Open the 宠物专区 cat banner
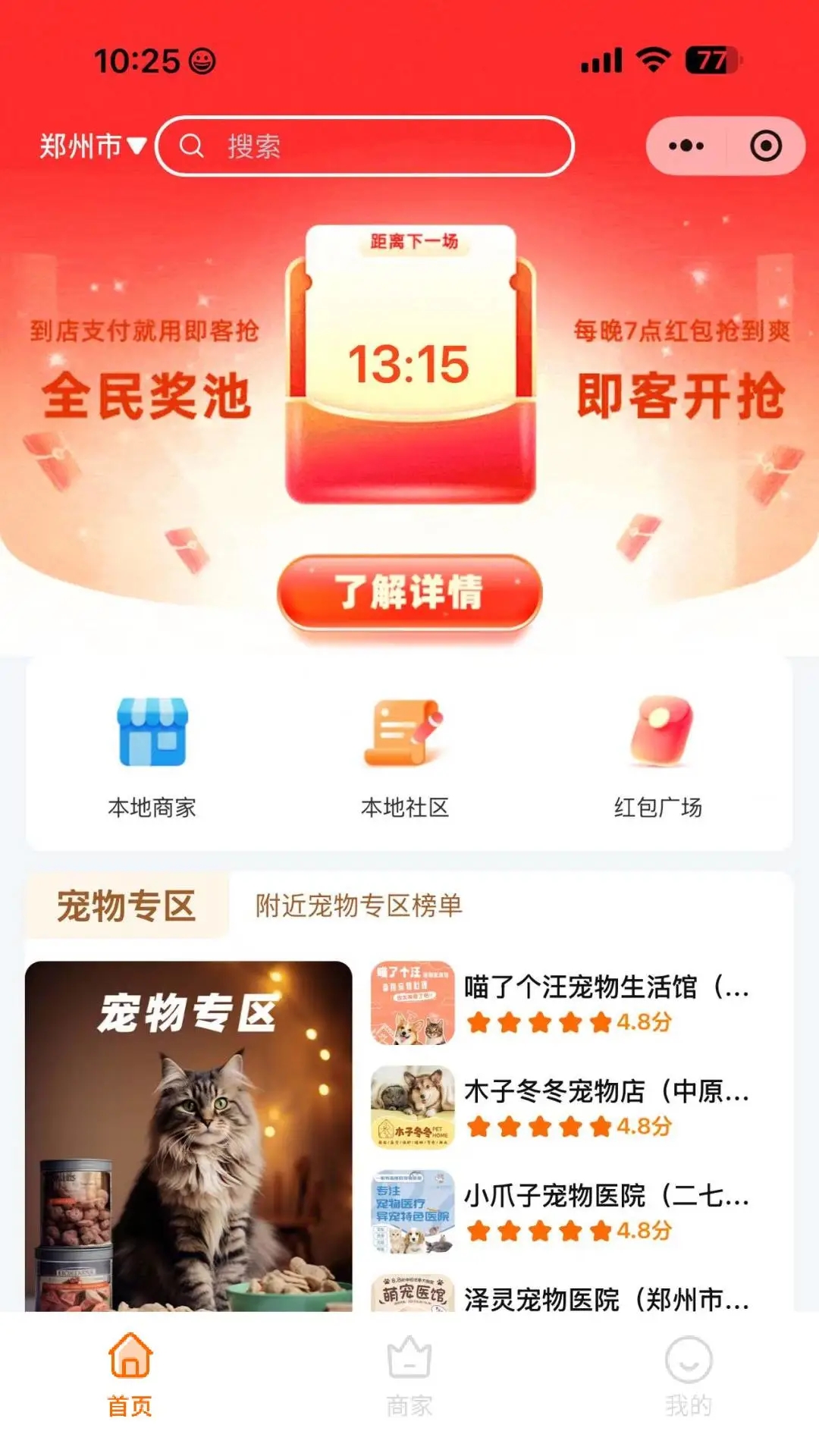This screenshot has height=1456, width=819. [188, 1134]
